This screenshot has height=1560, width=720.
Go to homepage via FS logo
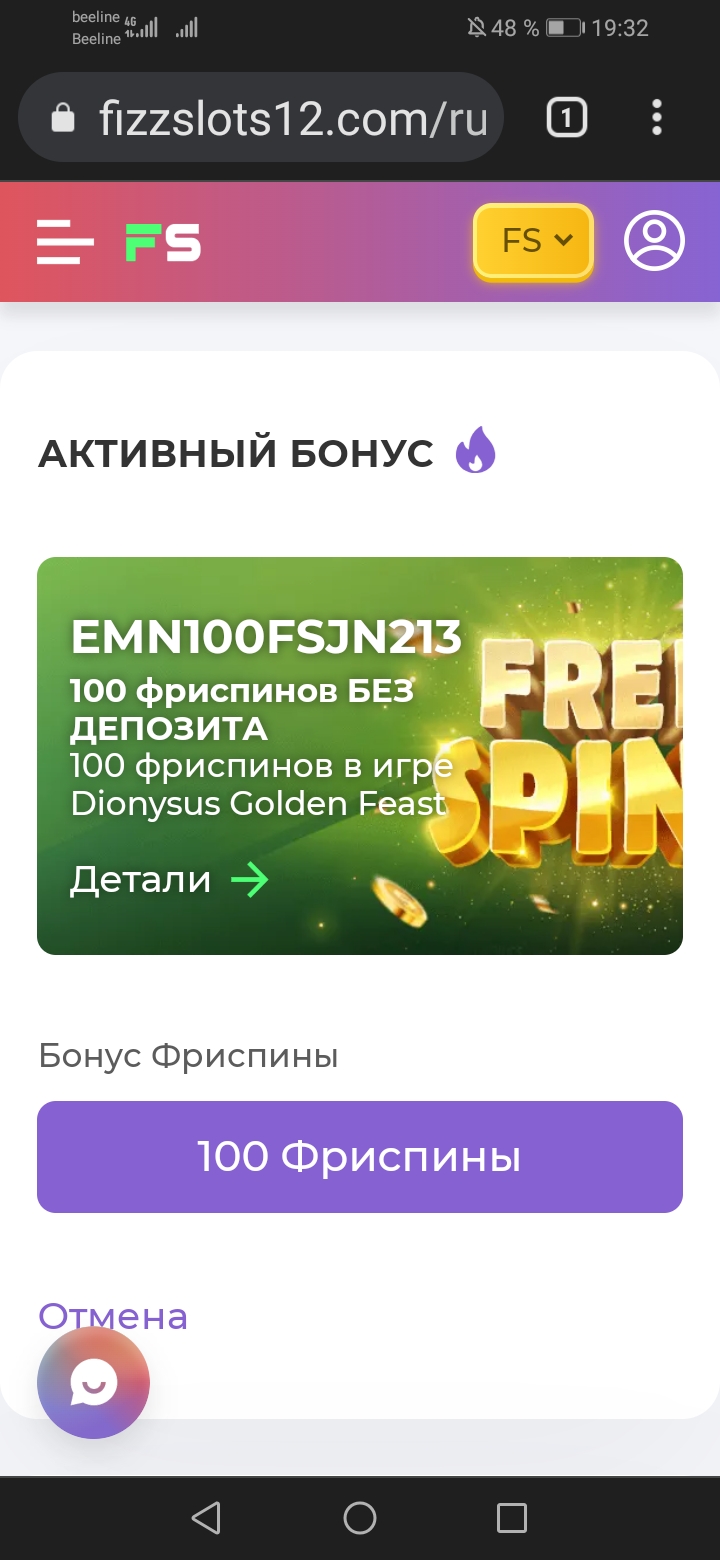[163, 242]
